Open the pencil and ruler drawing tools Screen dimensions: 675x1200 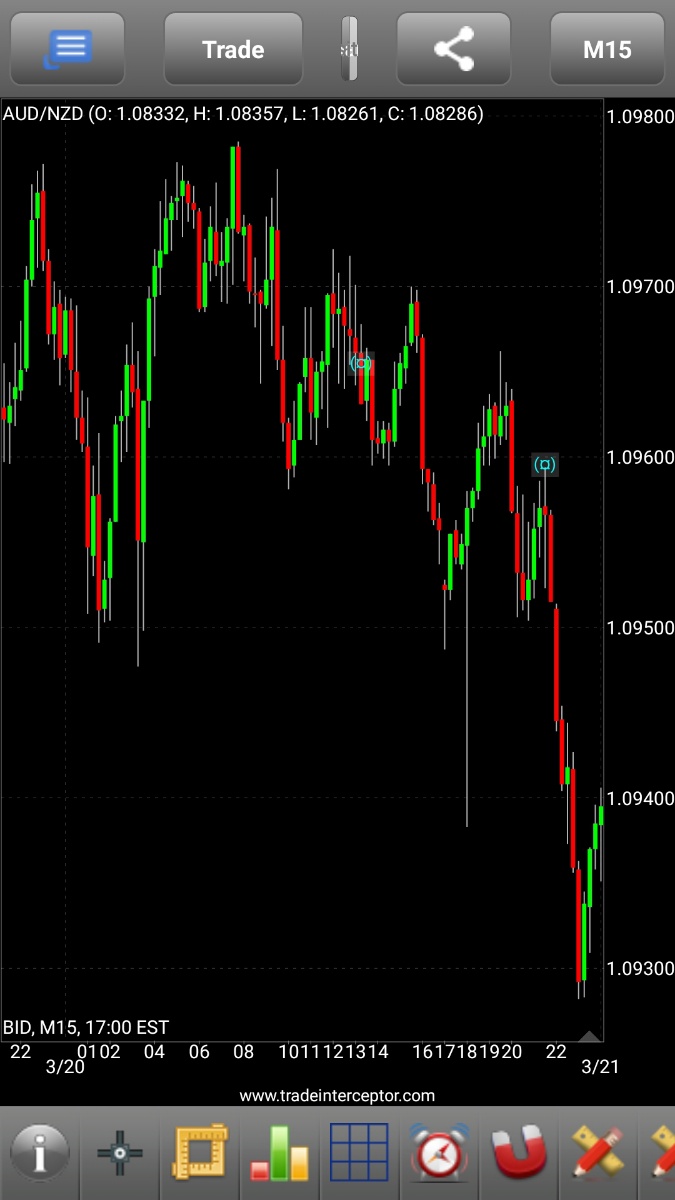(598, 1153)
